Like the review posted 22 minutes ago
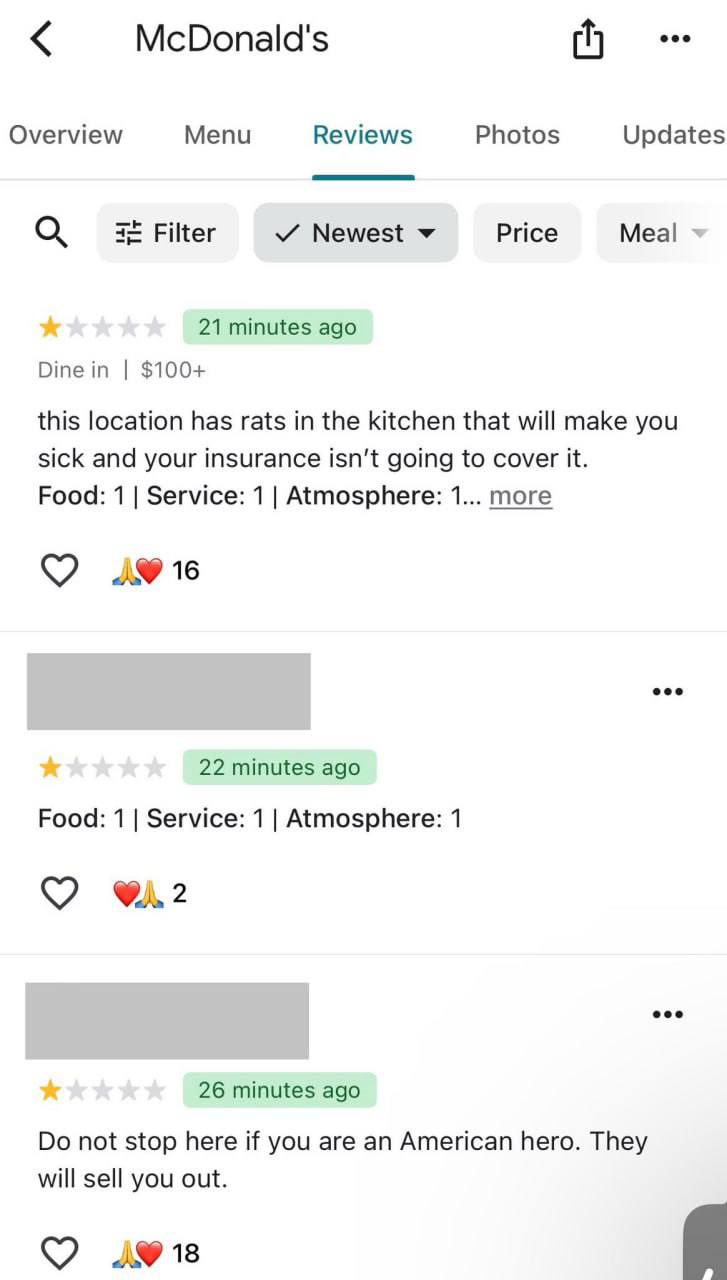The image size is (727, 1280). point(59,893)
